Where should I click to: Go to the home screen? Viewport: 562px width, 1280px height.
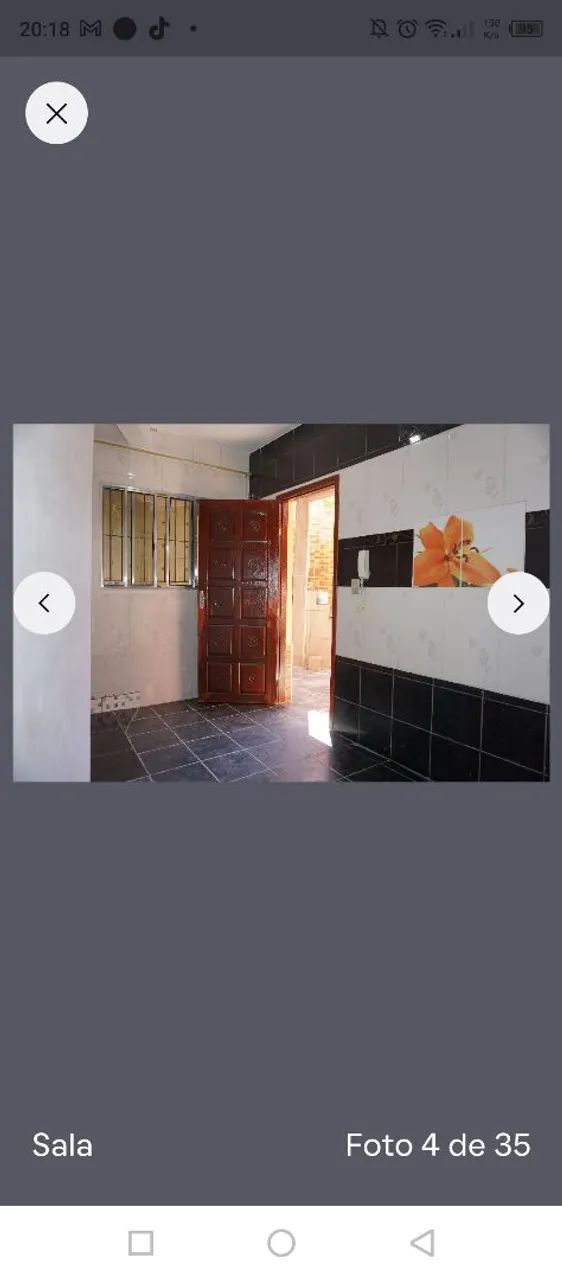click(x=281, y=1243)
